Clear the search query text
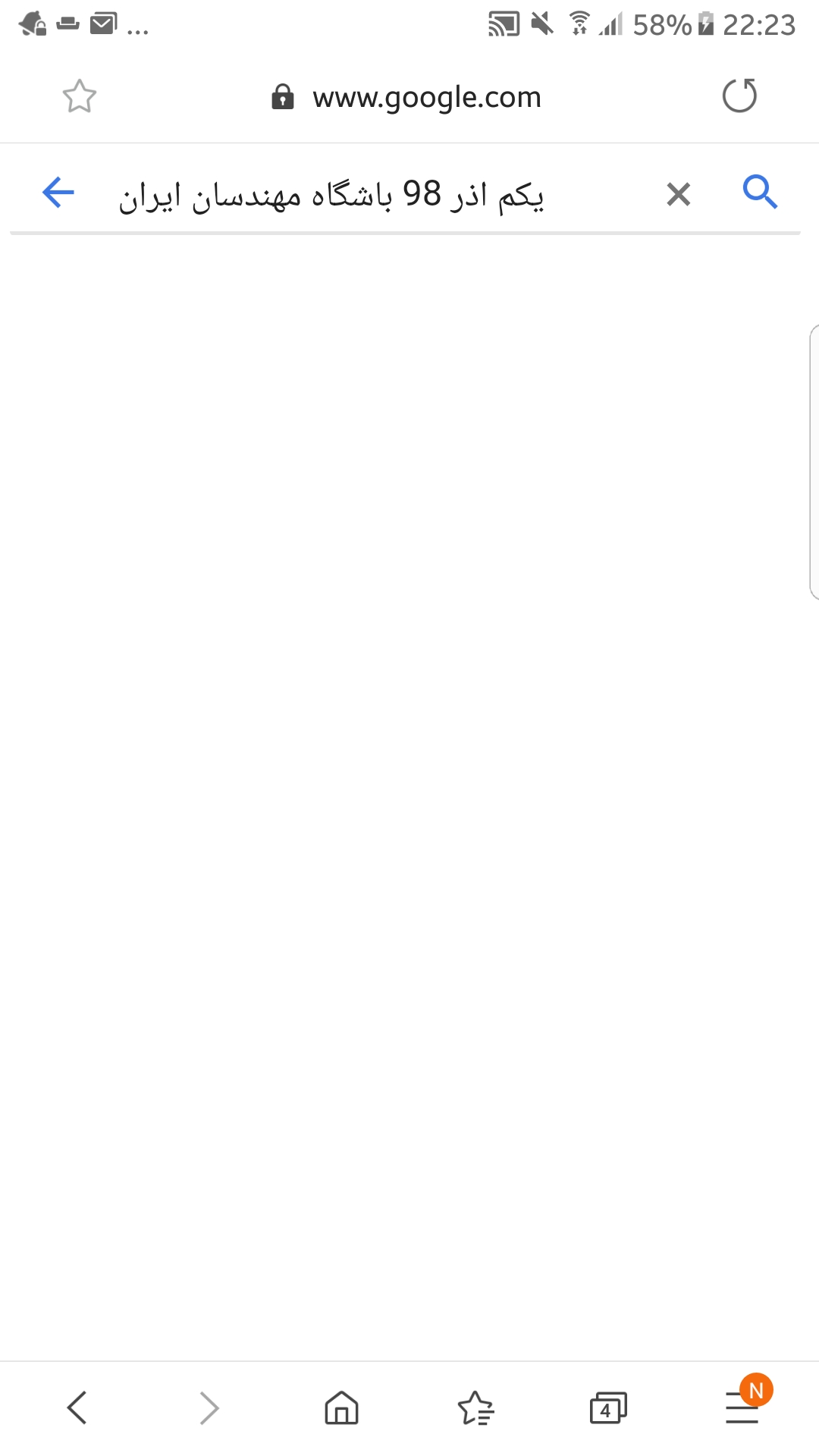 (x=679, y=194)
